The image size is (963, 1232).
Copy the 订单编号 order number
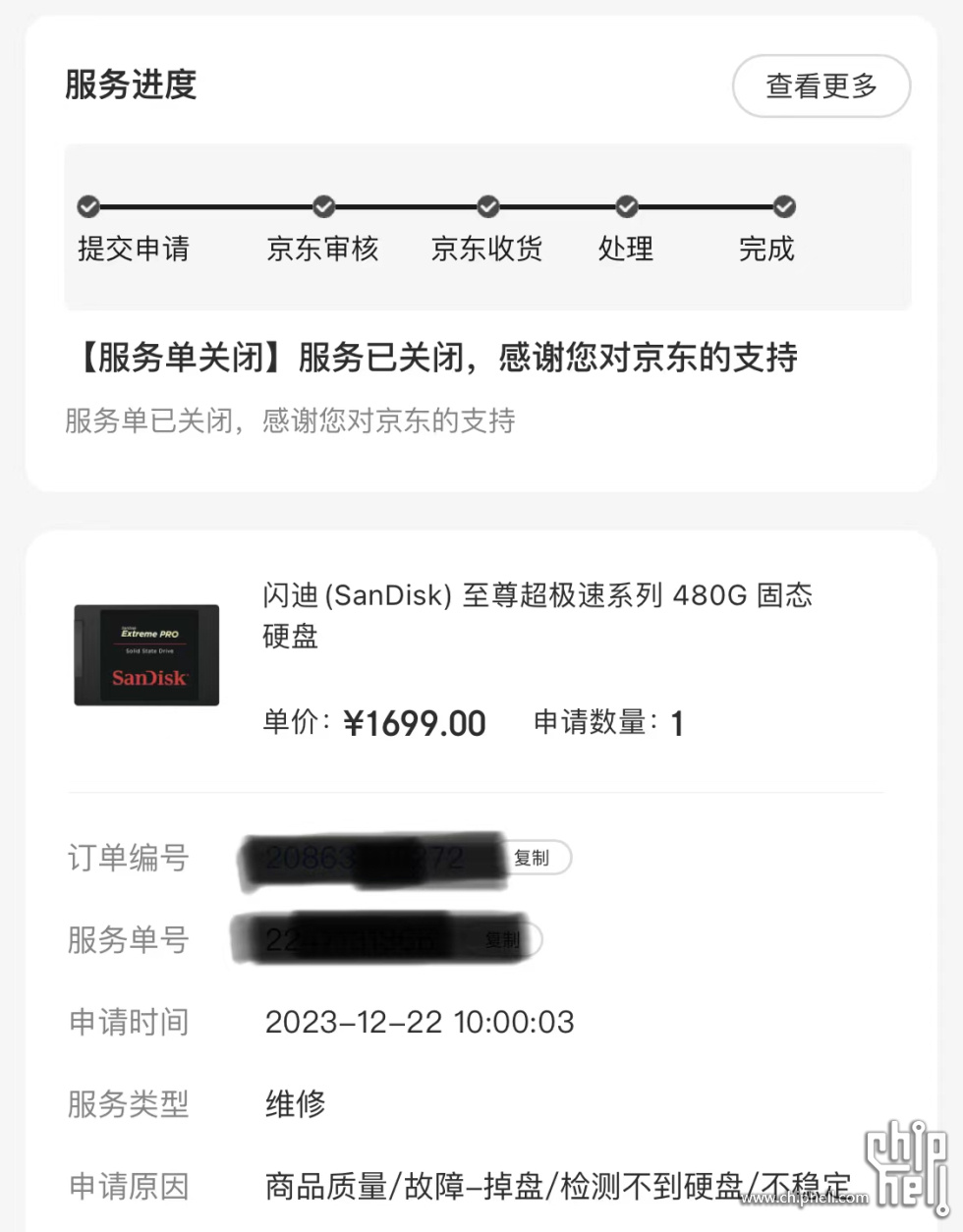tap(532, 858)
